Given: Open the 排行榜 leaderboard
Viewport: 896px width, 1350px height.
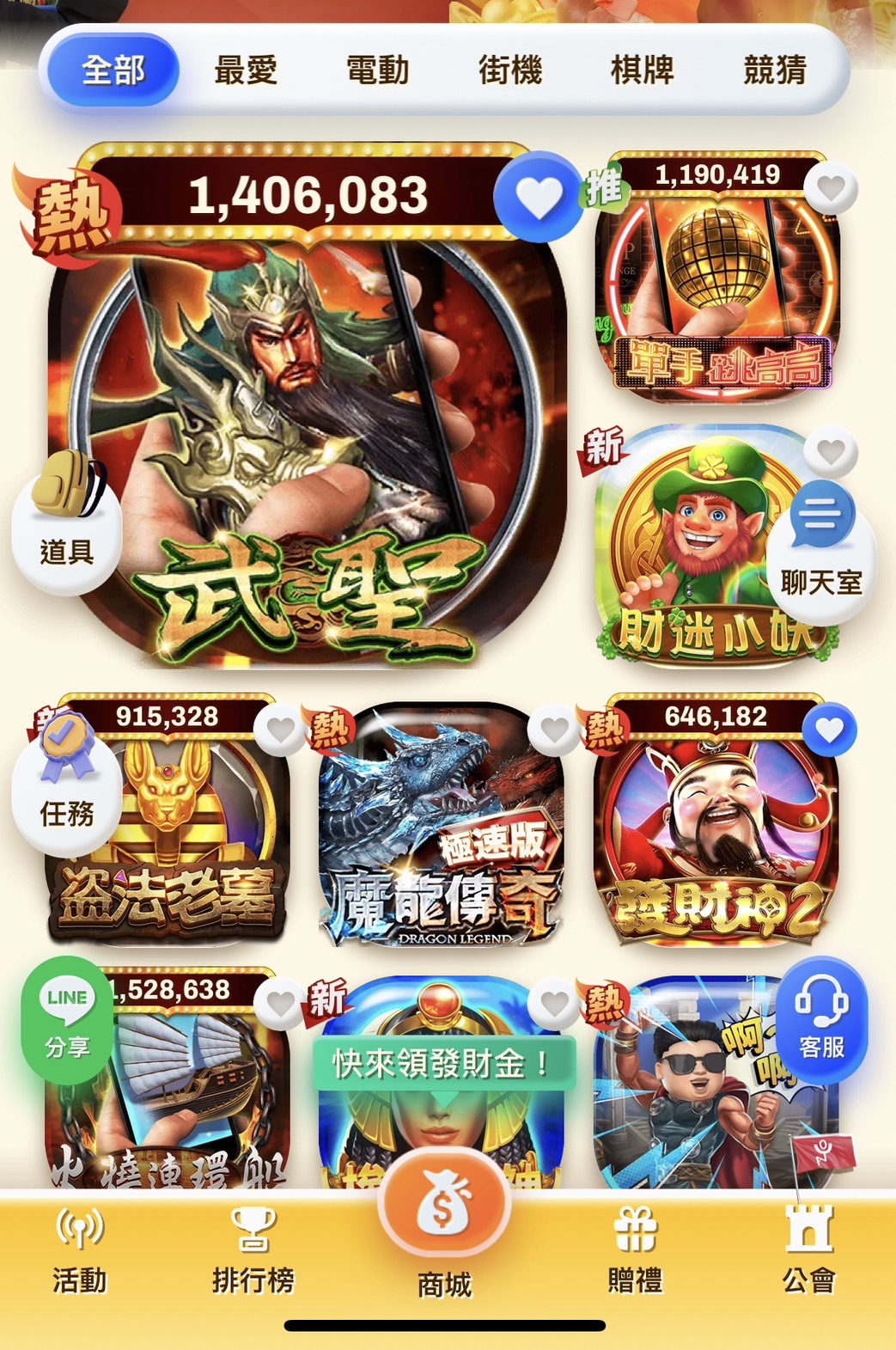Looking at the screenshot, I should tap(253, 1251).
